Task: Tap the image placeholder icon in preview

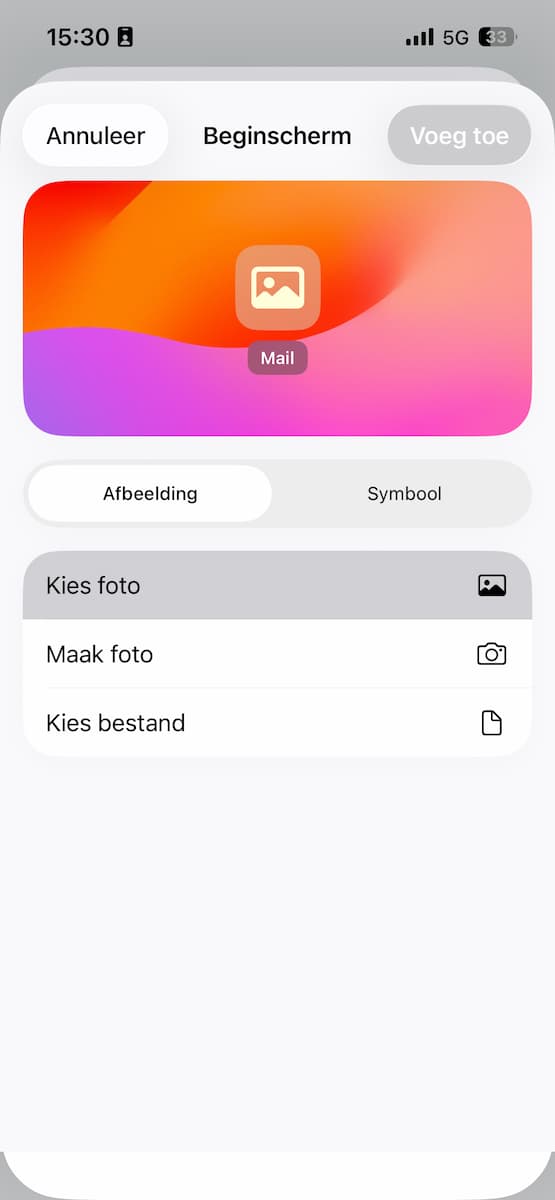Action: 278,287
